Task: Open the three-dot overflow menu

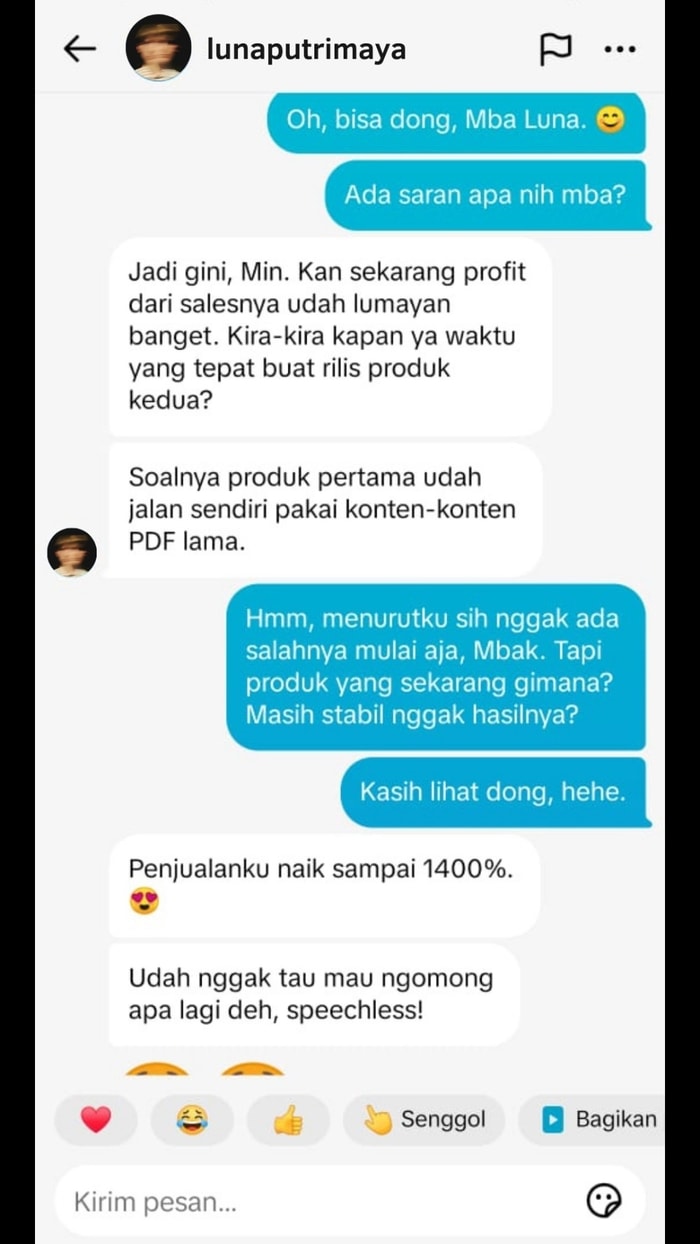Action: [x=620, y=49]
